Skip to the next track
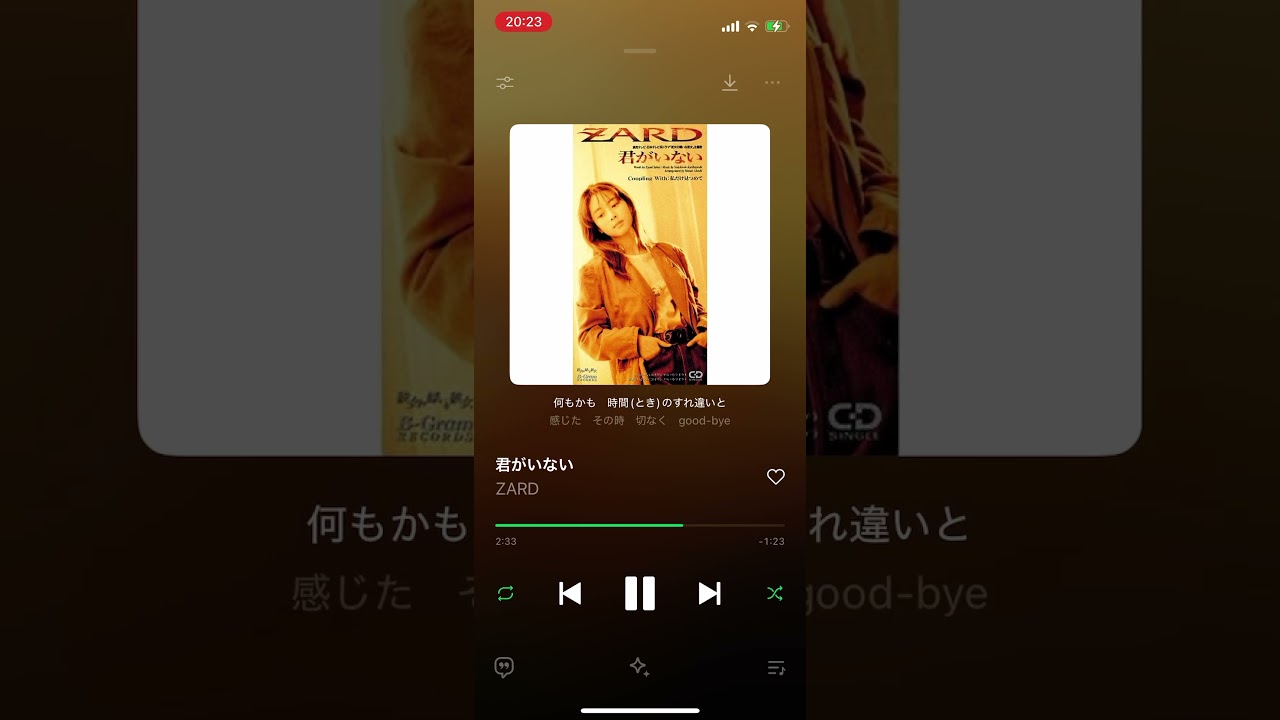The width and height of the screenshot is (1280, 720). point(709,594)
